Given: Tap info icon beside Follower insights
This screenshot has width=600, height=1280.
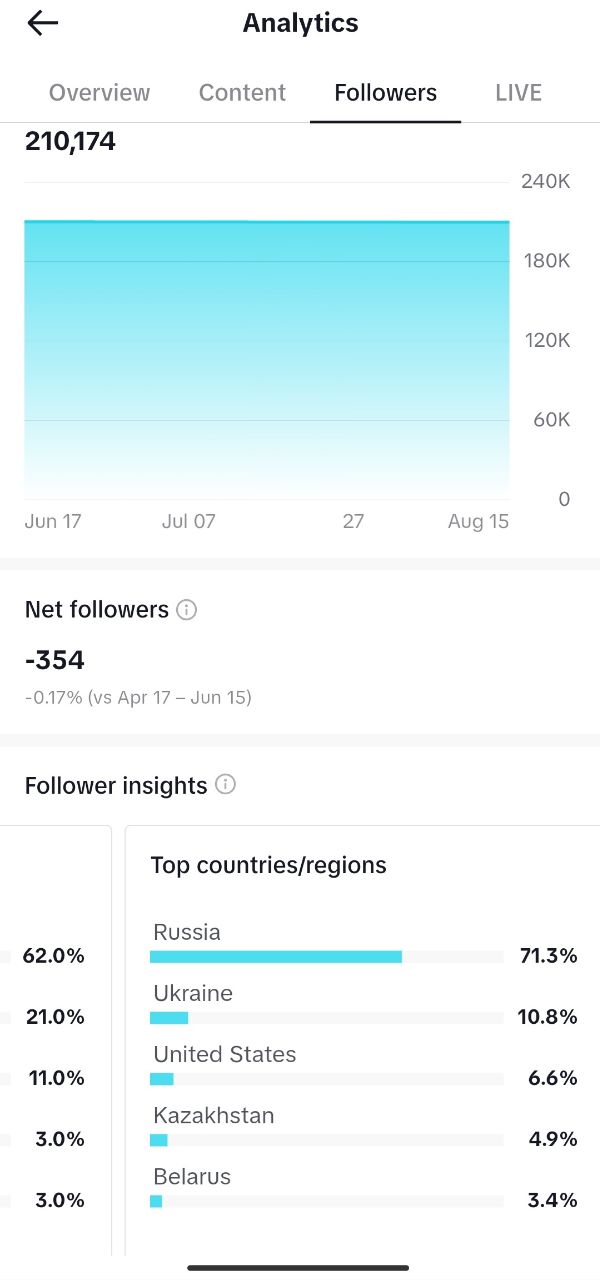Looking at the screenshot, I should [226, 785].
